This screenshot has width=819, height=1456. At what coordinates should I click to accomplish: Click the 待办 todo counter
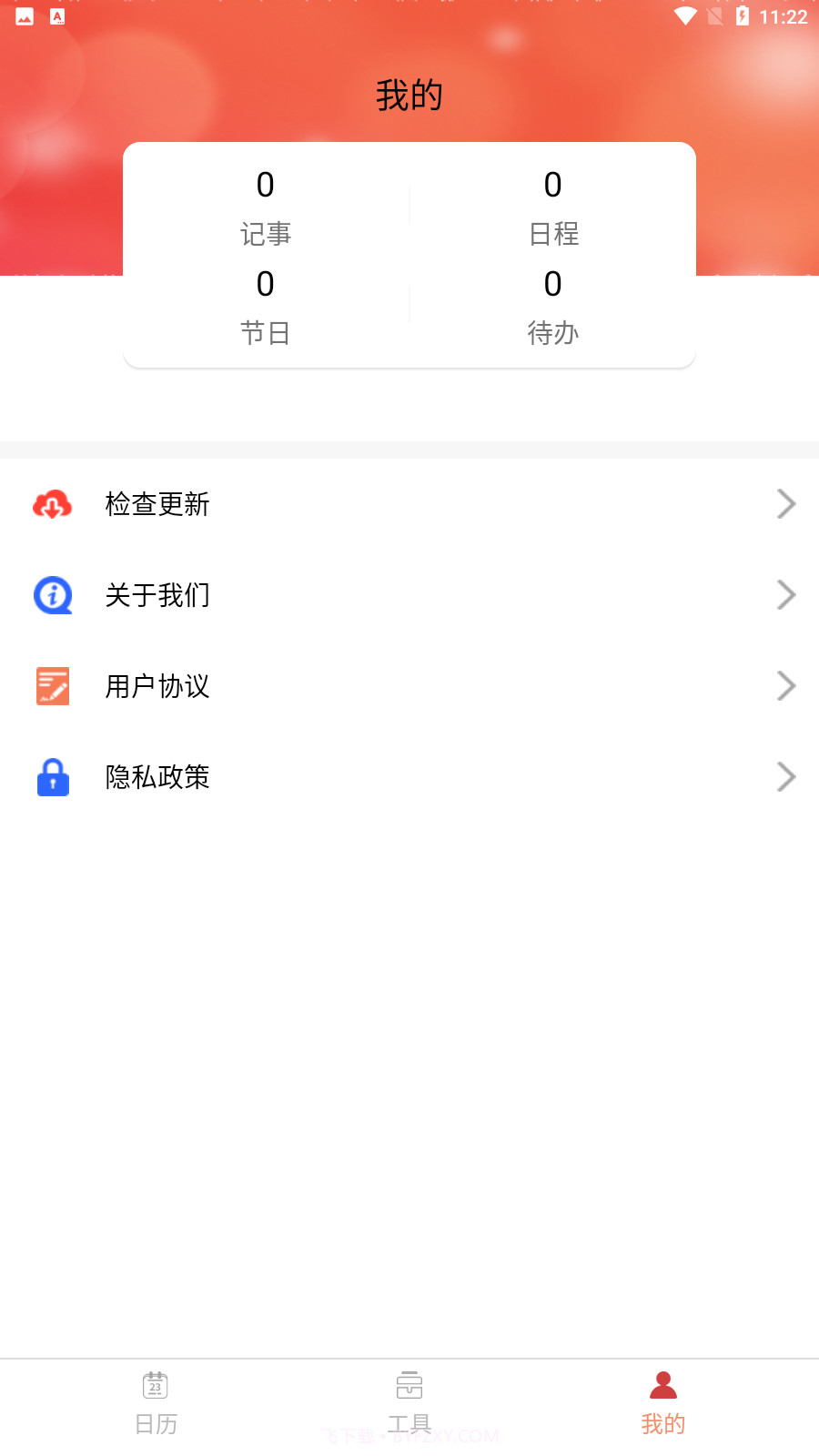point(553,307)
